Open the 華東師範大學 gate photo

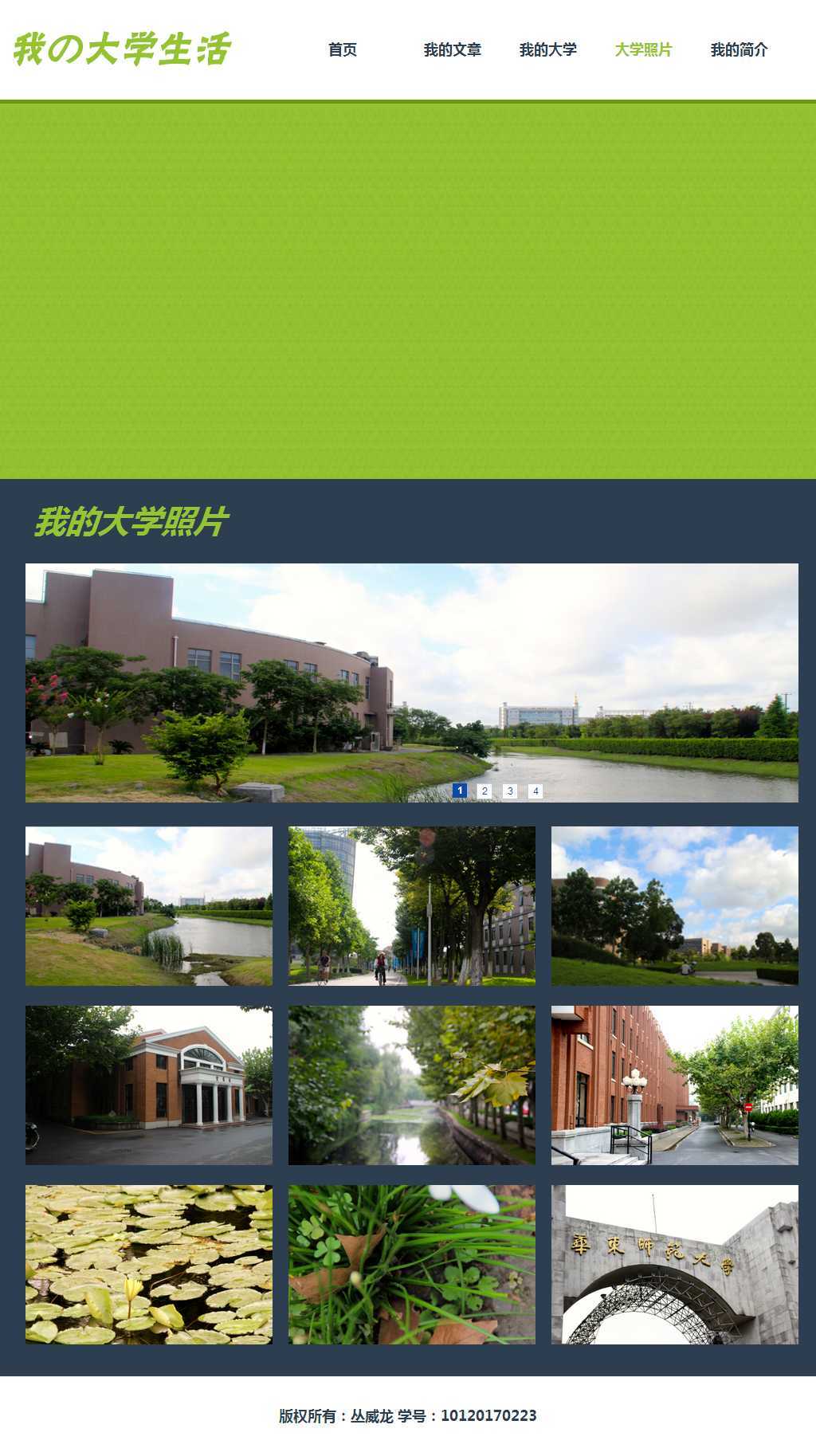click(675, 1264)
